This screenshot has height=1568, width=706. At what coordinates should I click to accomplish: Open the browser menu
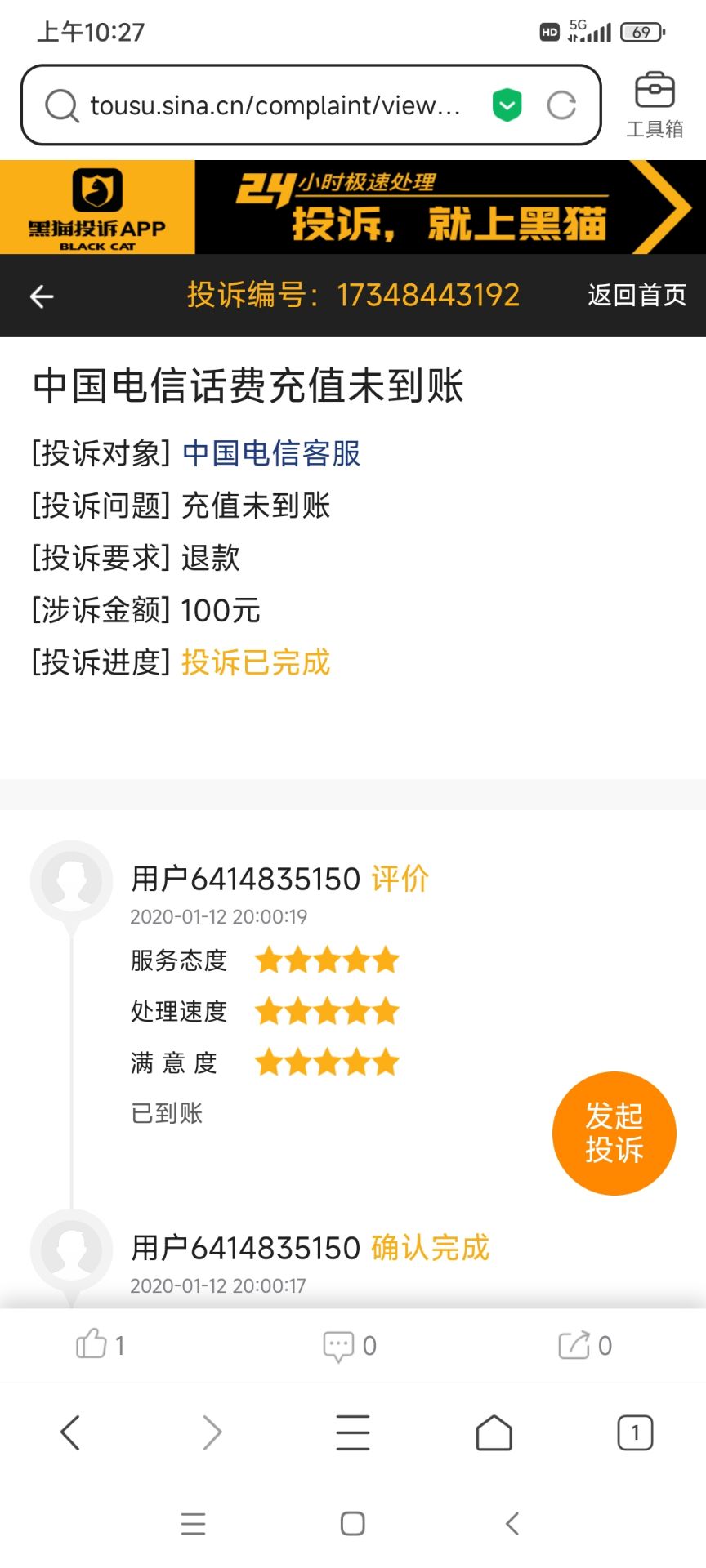[353, 1432]
